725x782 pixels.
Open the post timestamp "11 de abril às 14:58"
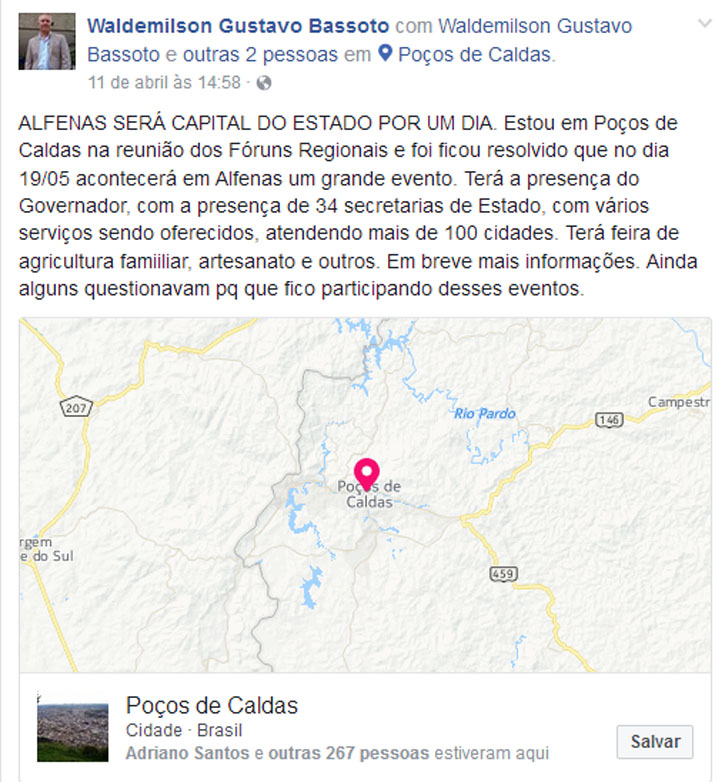coord(164,82)
